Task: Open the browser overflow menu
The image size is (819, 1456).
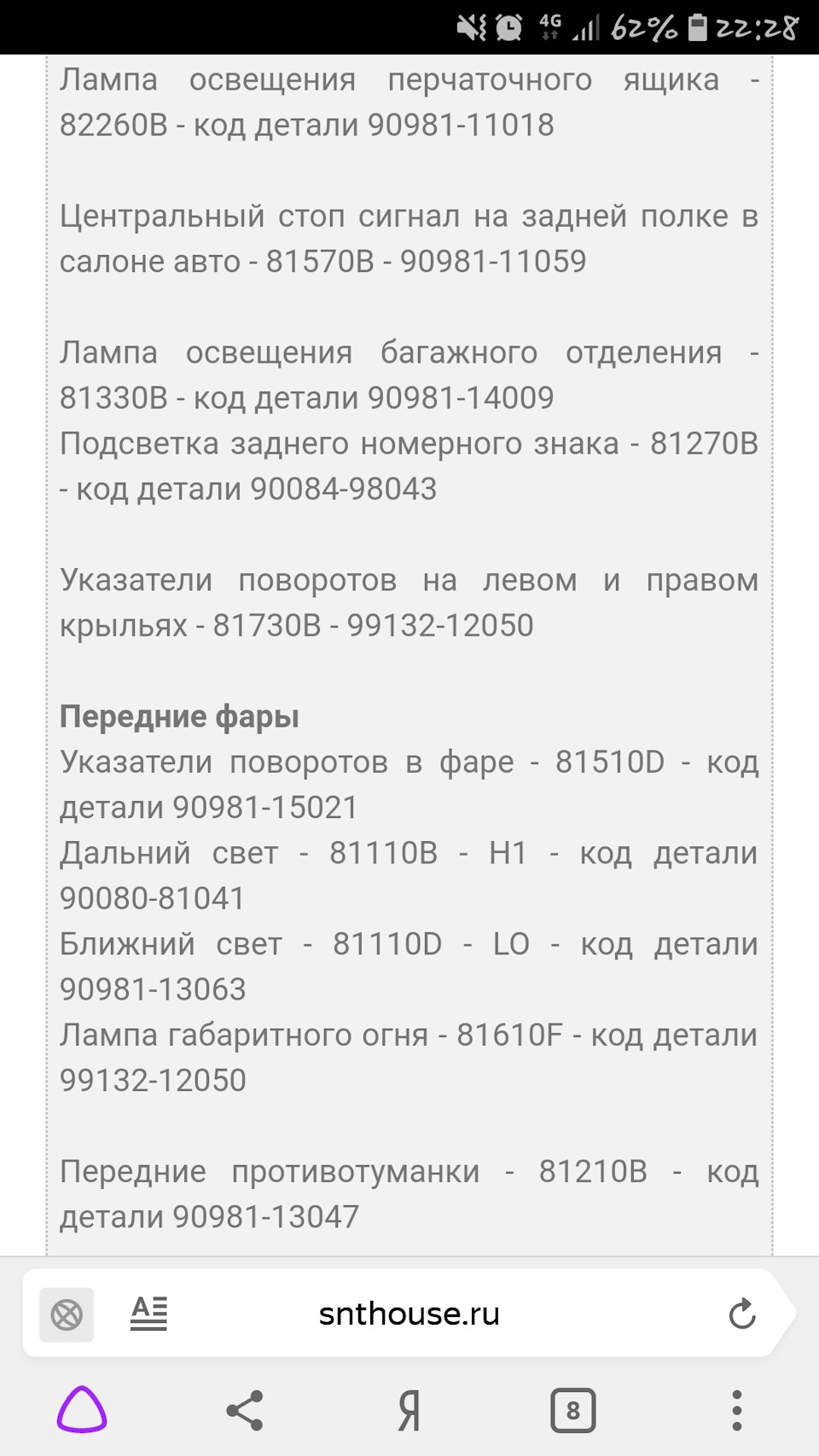Action: (x=737, y=1410)
